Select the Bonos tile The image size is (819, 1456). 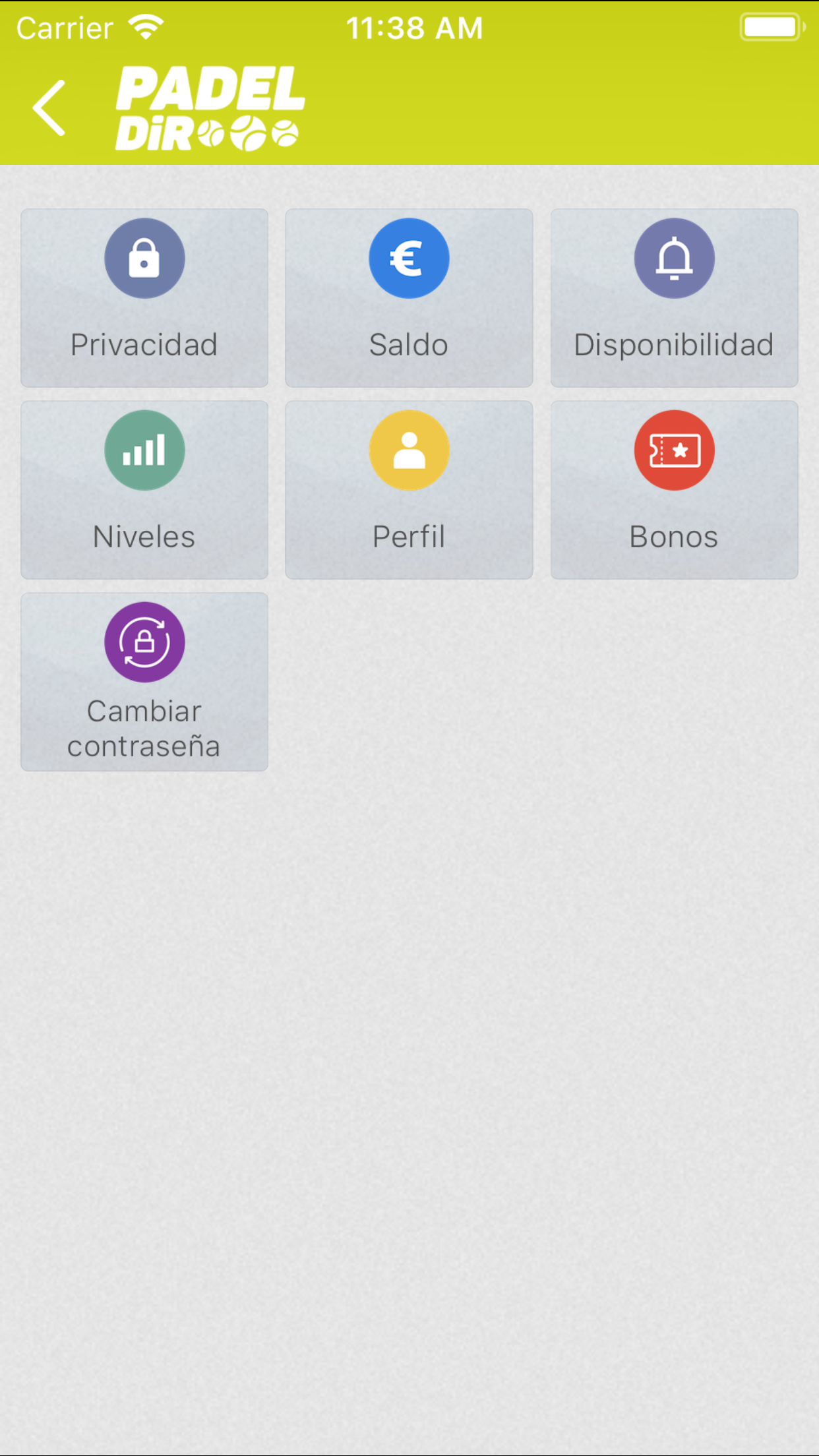click(x=674, y=490)
